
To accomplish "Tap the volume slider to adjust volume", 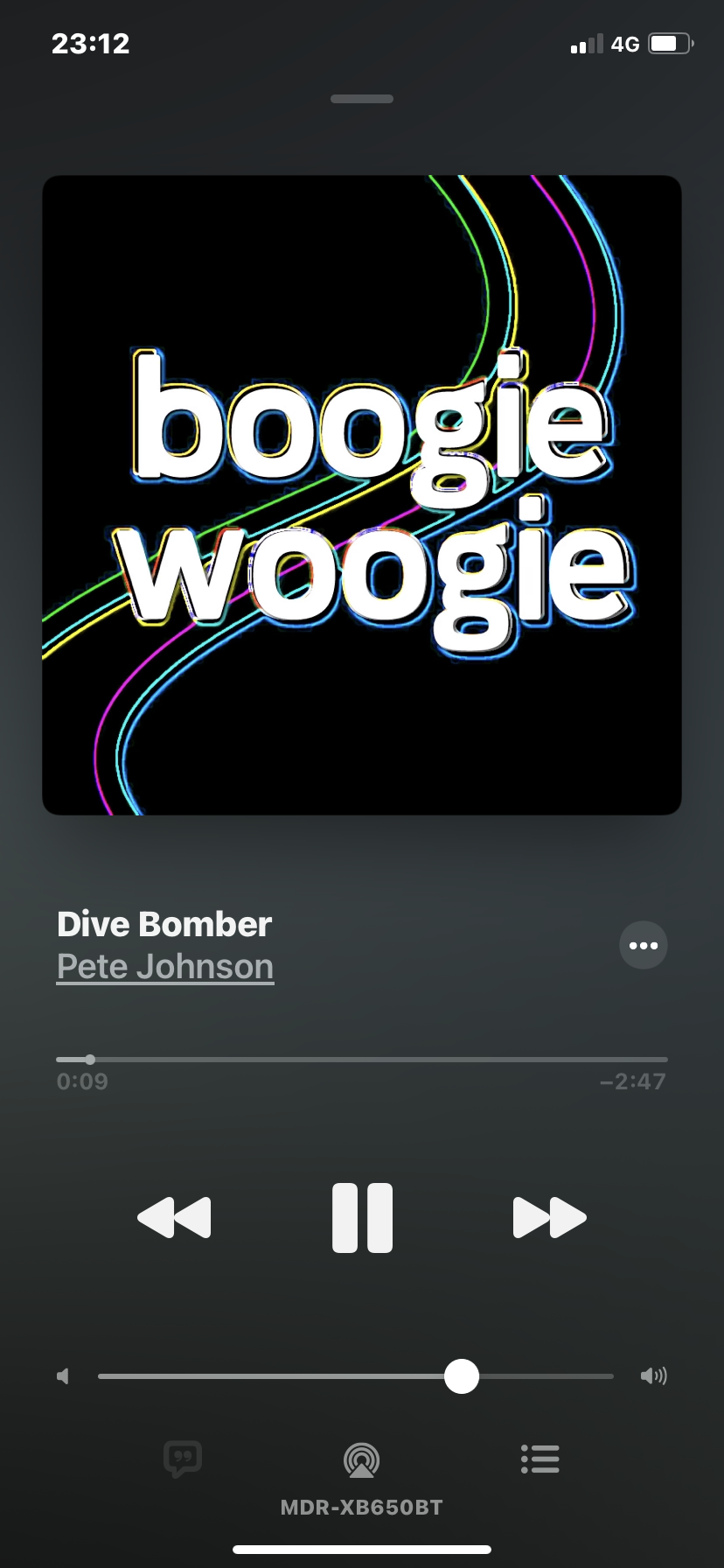I will tap(356, 1376).
